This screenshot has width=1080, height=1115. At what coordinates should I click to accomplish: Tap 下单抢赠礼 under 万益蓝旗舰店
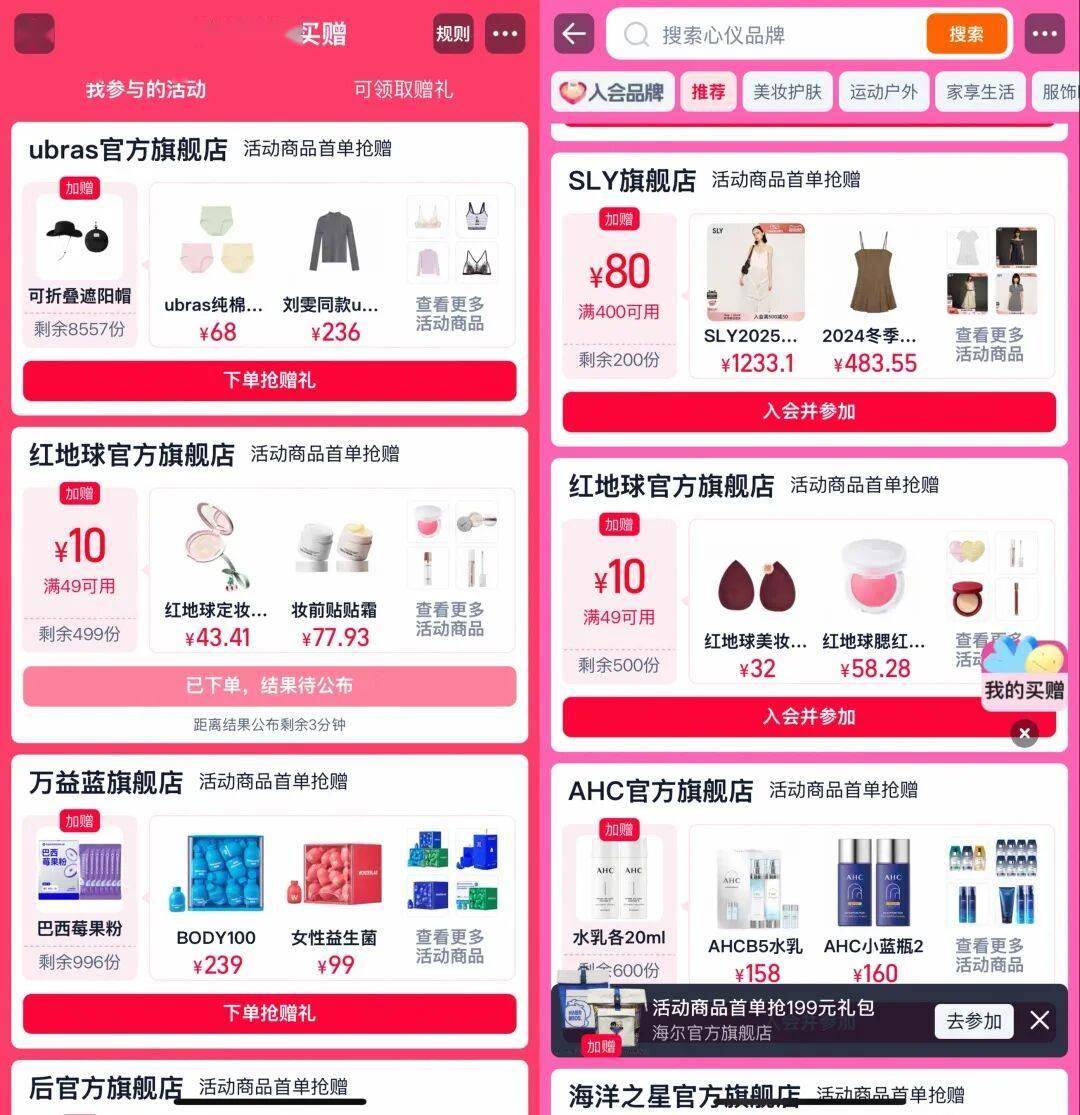269,1013
